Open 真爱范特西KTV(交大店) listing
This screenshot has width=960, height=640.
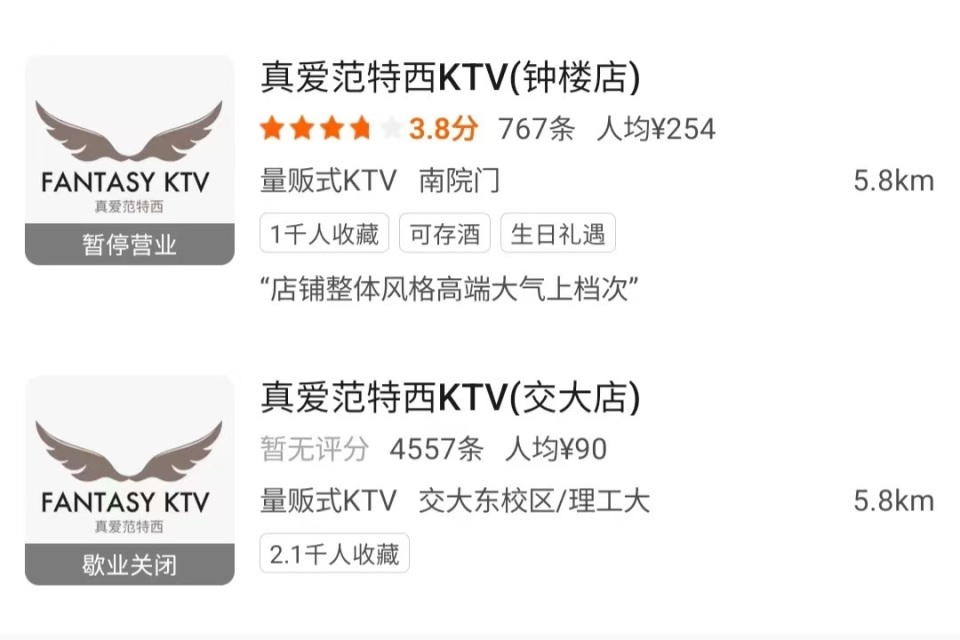coord(450,398)
